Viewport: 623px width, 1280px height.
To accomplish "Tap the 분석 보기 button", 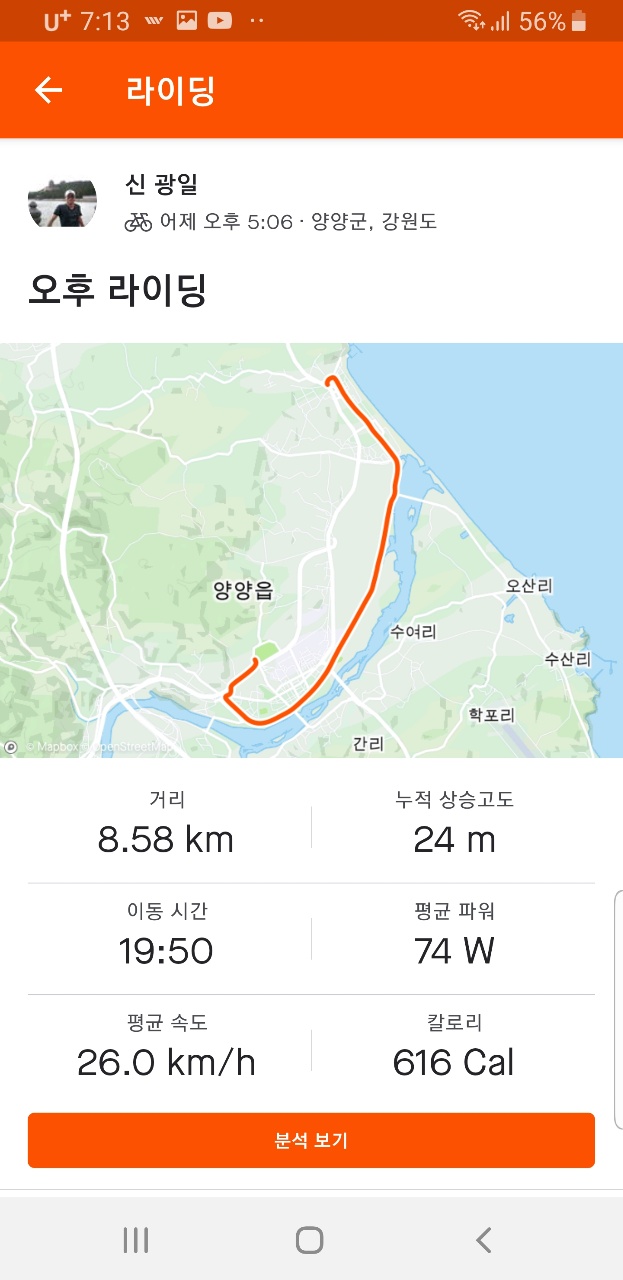I will coord(311,1140).
